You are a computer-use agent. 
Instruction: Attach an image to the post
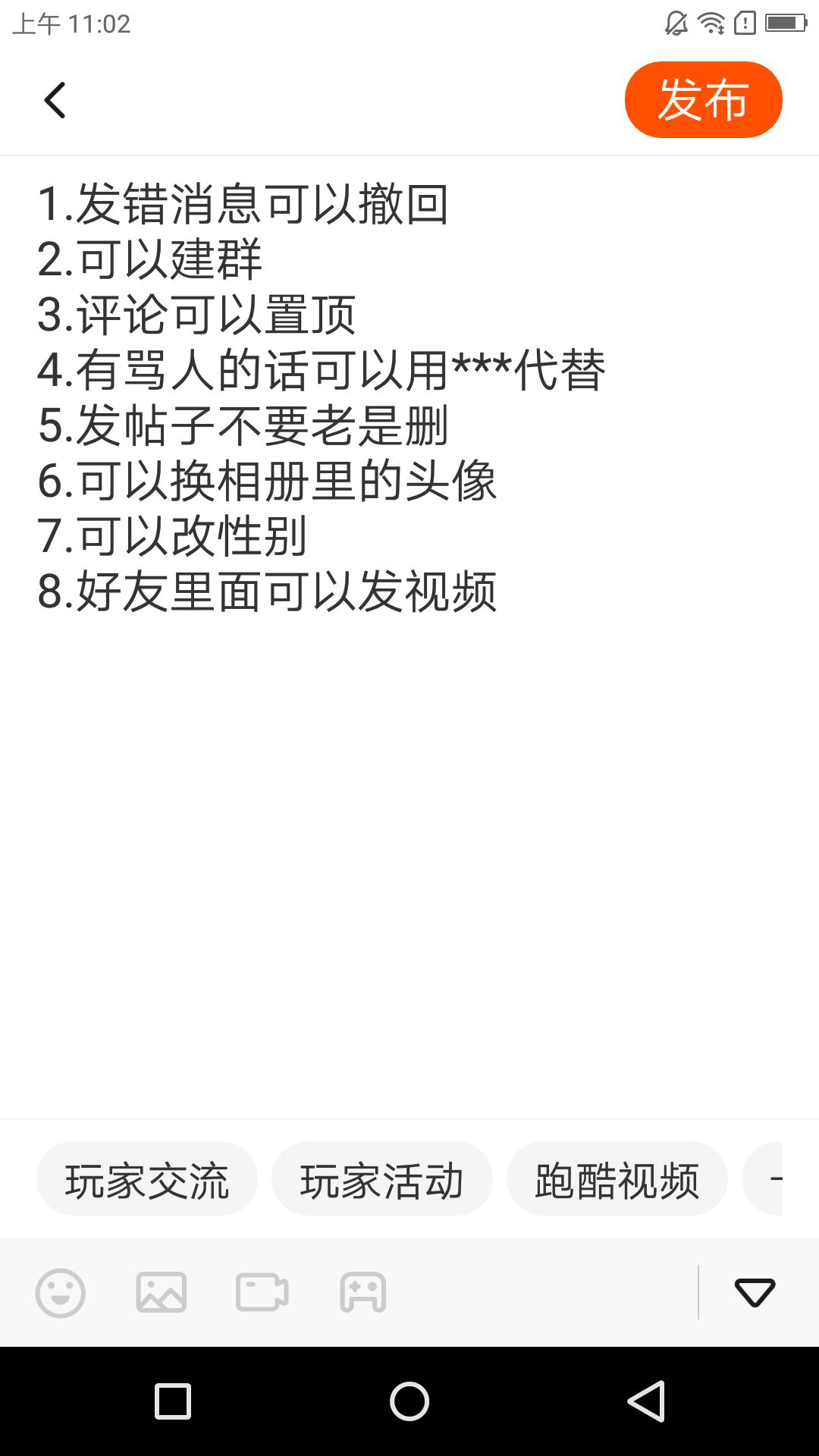[162, 1293]
